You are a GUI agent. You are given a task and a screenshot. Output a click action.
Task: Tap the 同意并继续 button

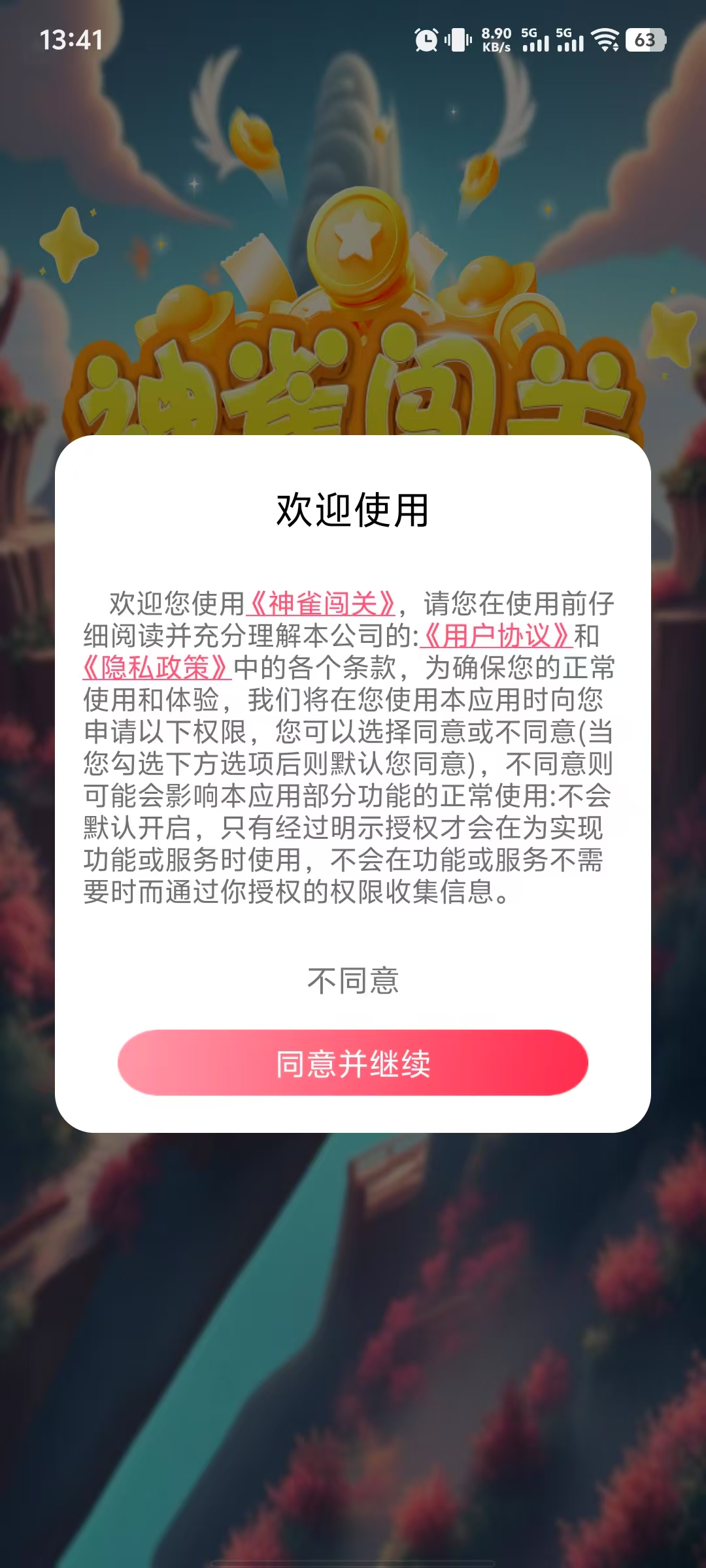pyautogui.click(x=353, y=1063)
